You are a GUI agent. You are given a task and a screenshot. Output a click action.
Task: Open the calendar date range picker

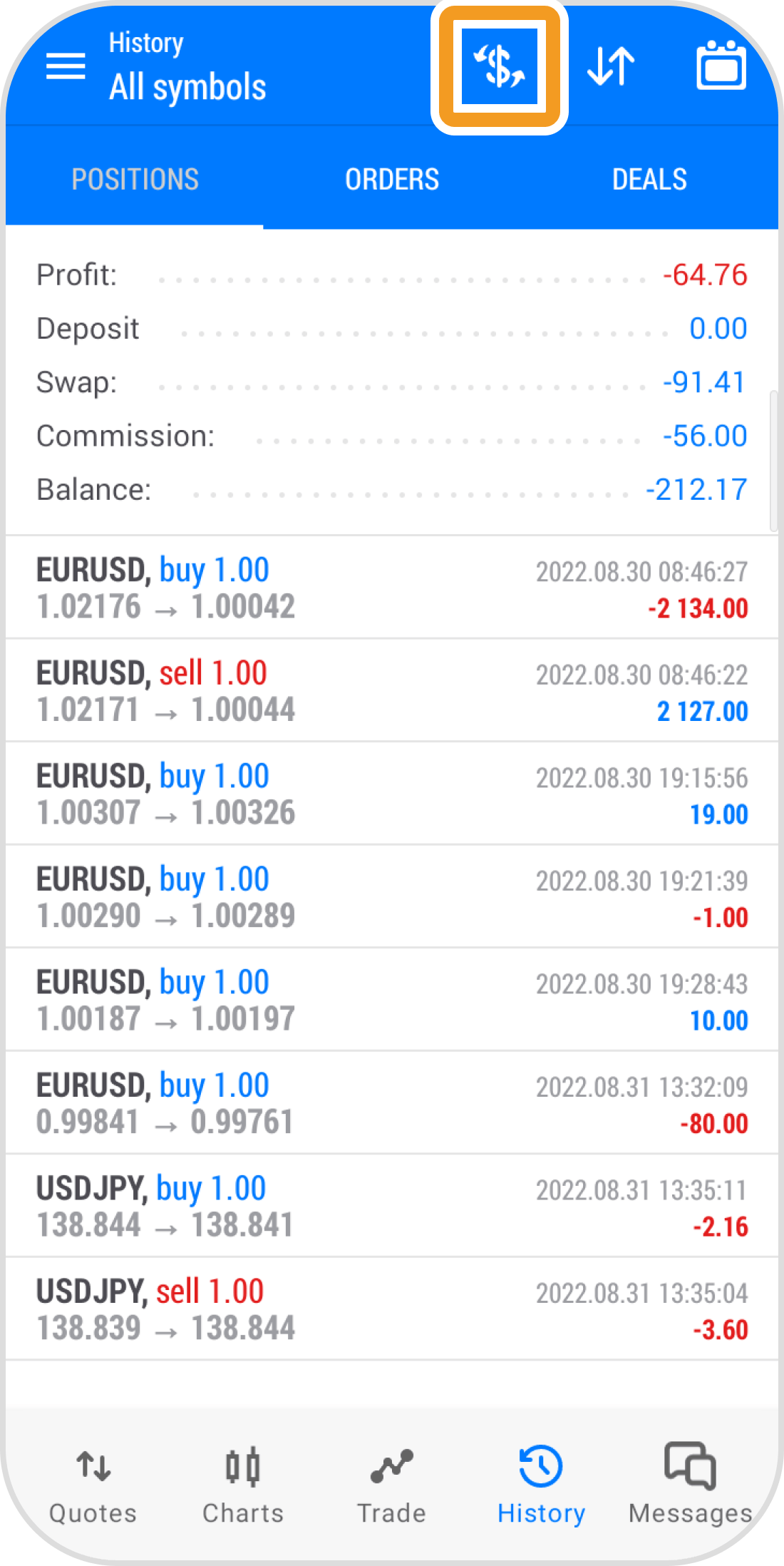click(721, 67)
